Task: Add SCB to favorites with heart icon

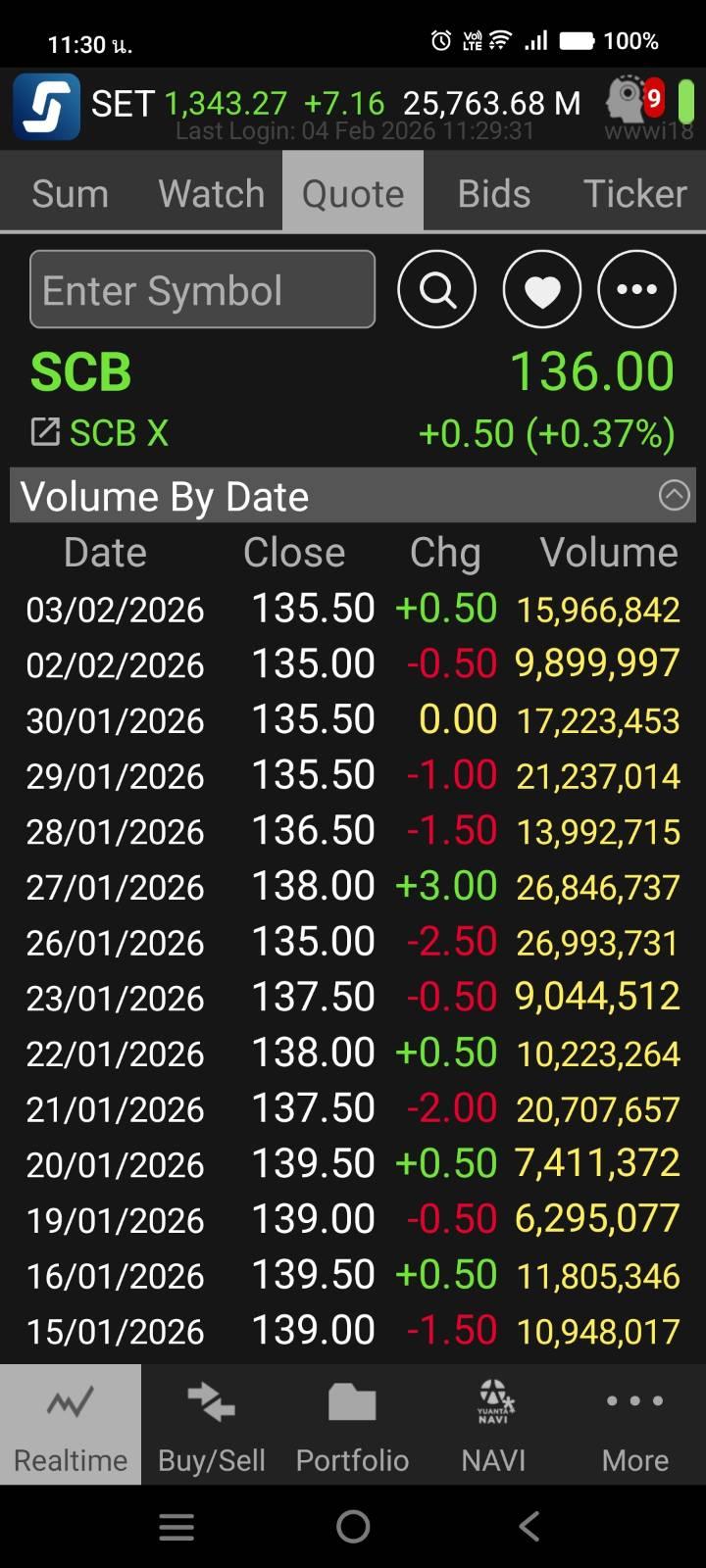Action: click(x=542, y=290)
